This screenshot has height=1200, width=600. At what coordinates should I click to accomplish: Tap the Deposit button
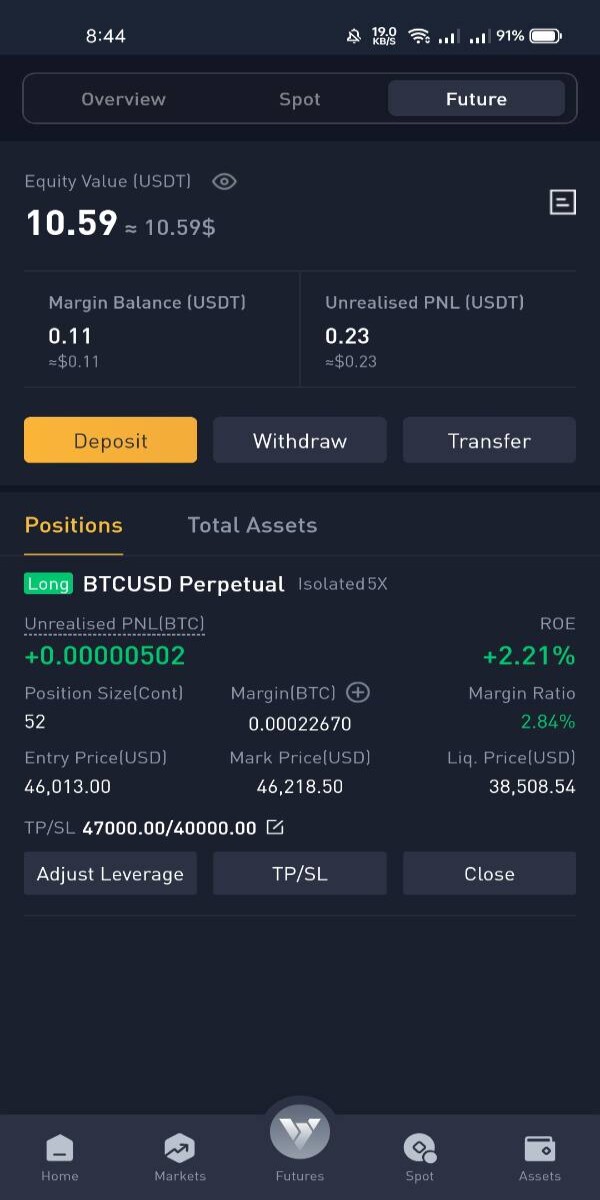110,440
